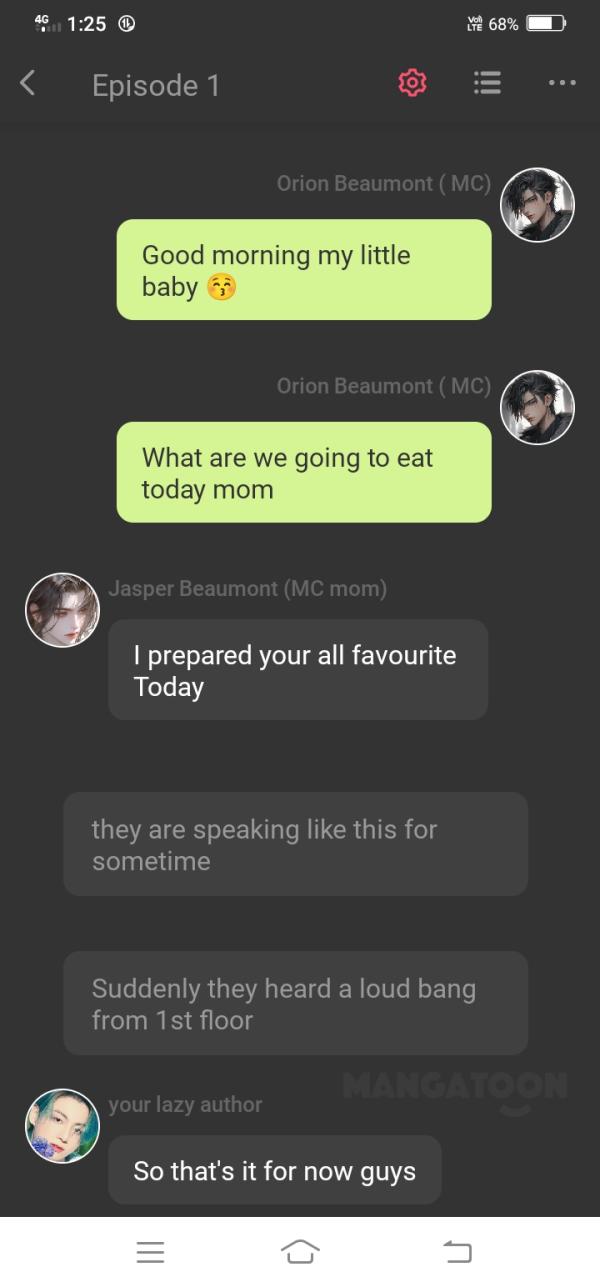Open the red settings gear

412,84
